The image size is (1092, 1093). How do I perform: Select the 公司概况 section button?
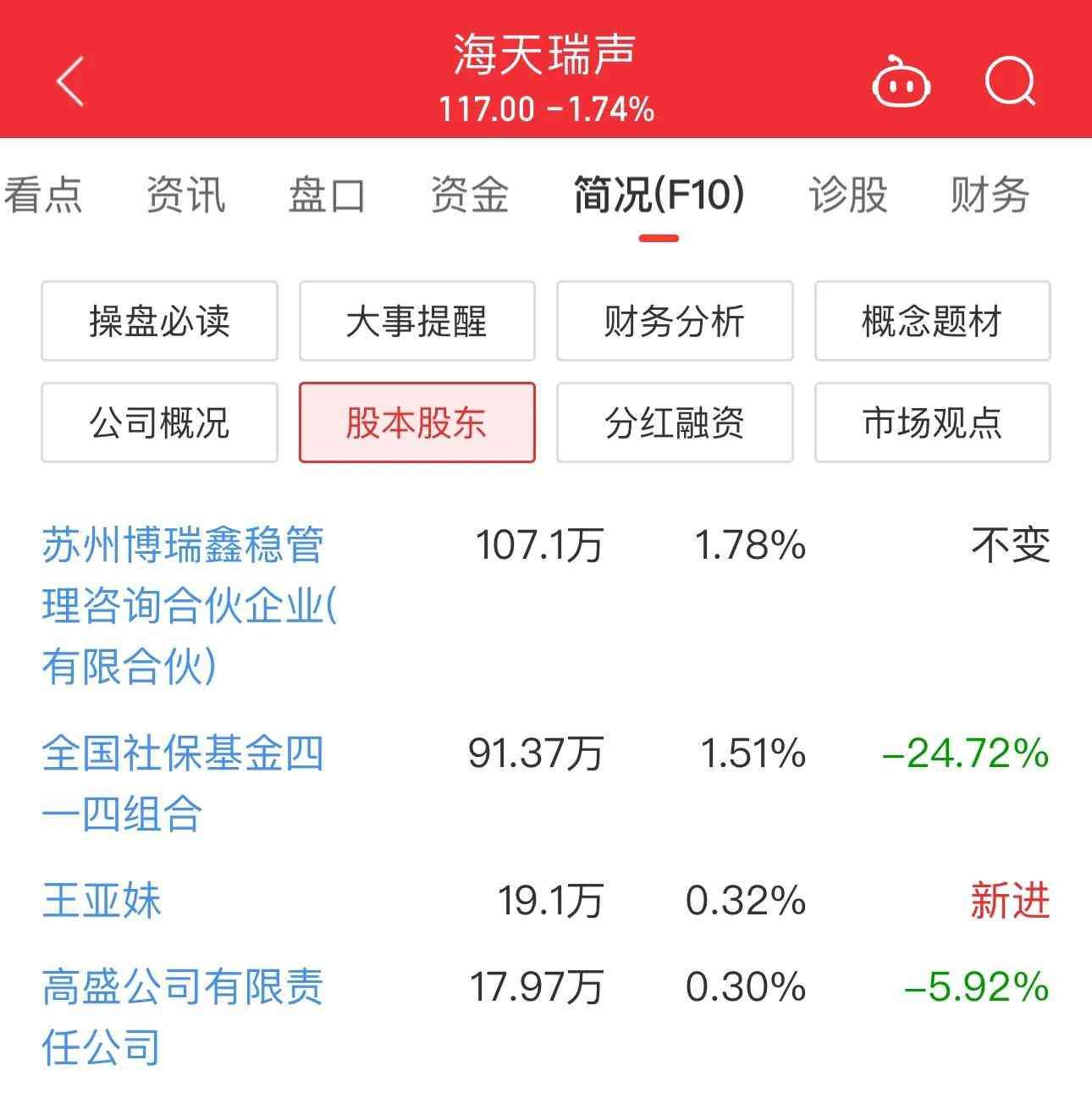pyautogui.click(x=159, y=422)
